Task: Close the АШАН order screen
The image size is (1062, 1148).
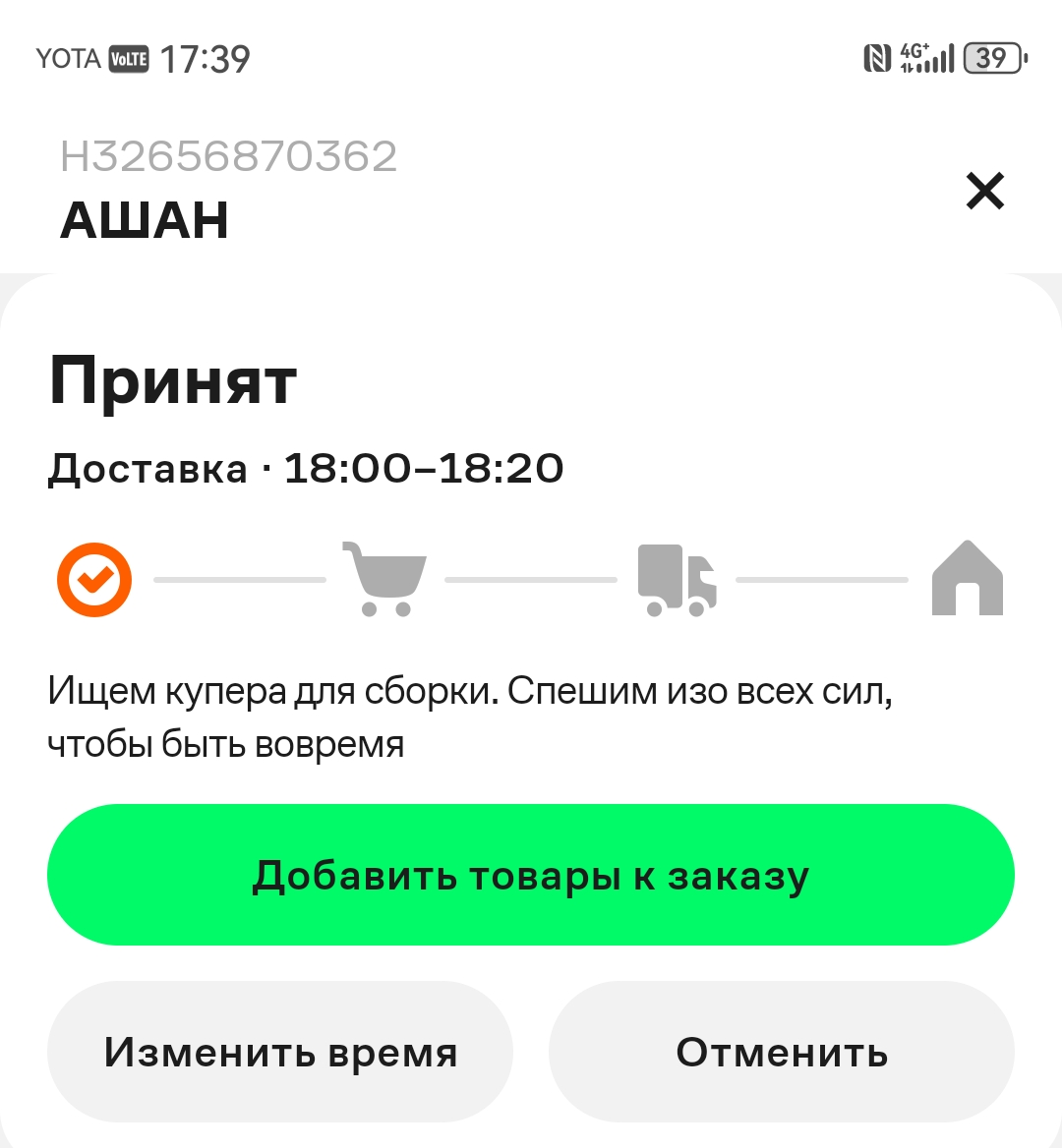Action: point(984,191)
